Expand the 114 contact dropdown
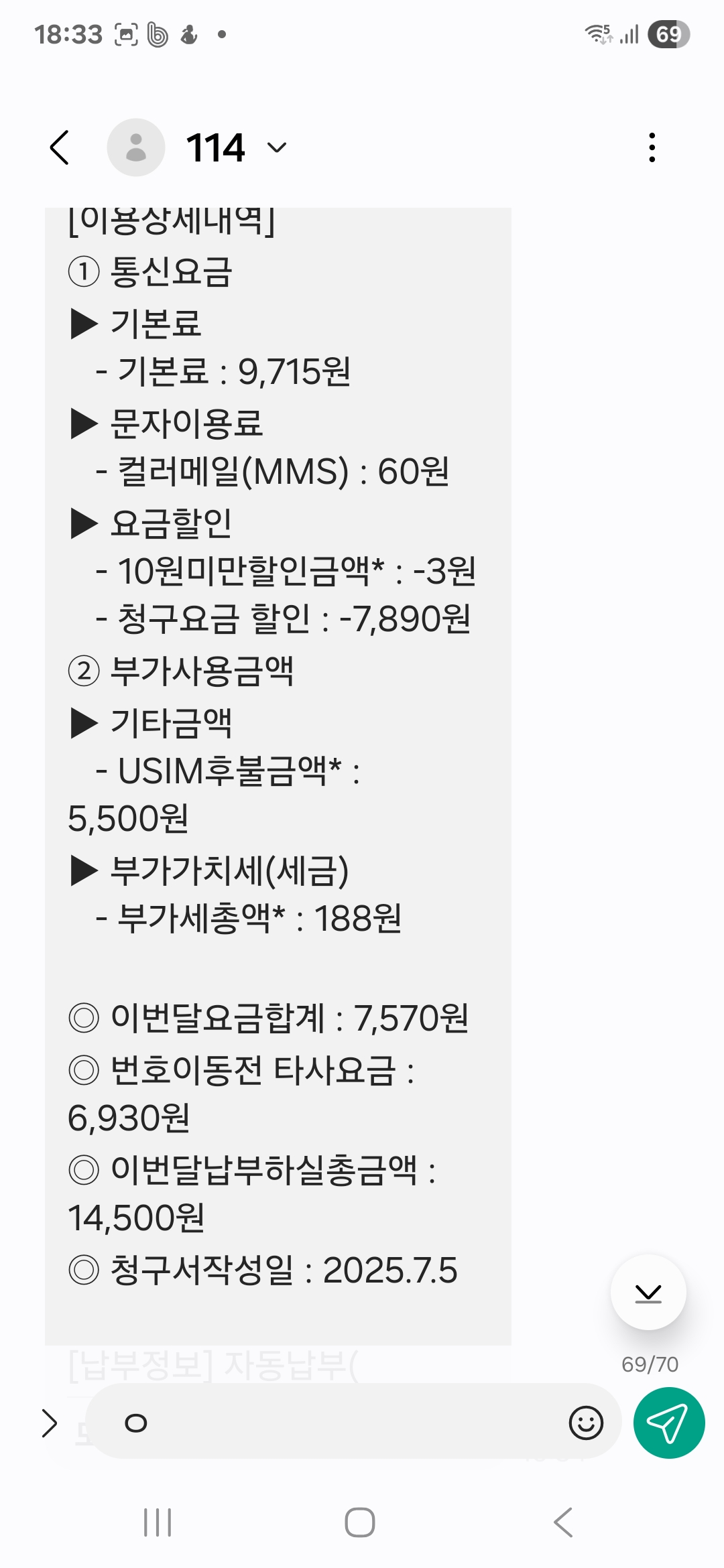 click(277, 147)
